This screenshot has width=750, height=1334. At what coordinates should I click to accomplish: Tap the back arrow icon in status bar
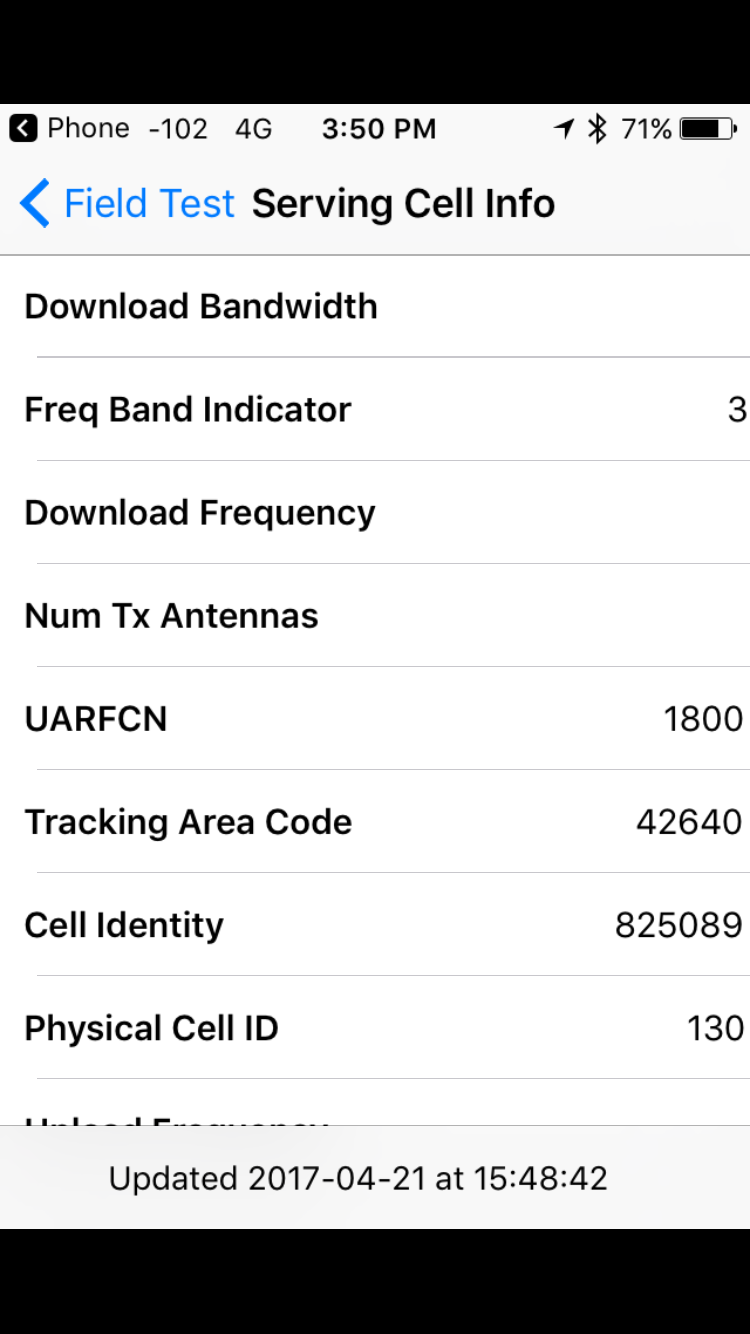pyautogui.click(x=22, y=129)
